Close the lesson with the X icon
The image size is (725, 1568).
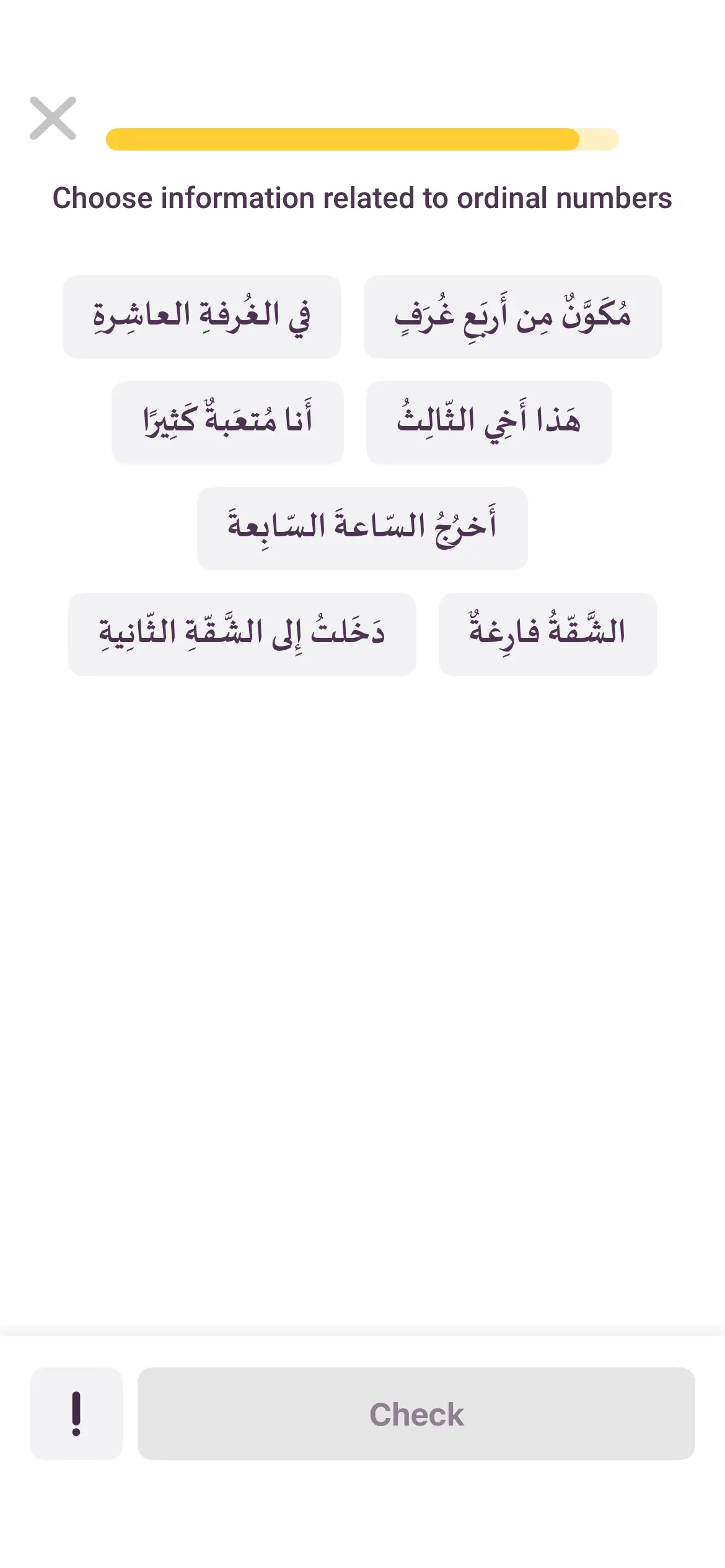53,118
